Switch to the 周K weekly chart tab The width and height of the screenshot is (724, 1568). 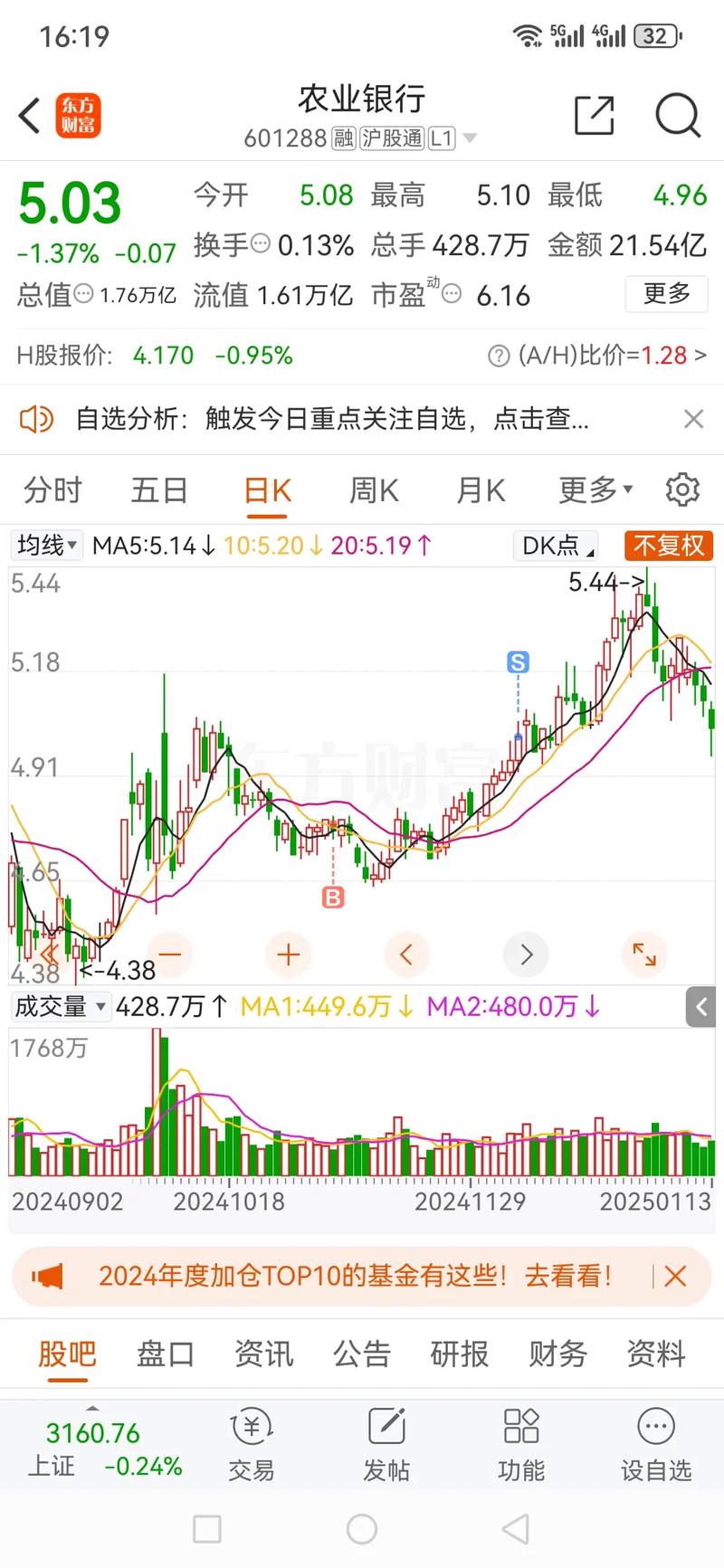coord(373,489)
